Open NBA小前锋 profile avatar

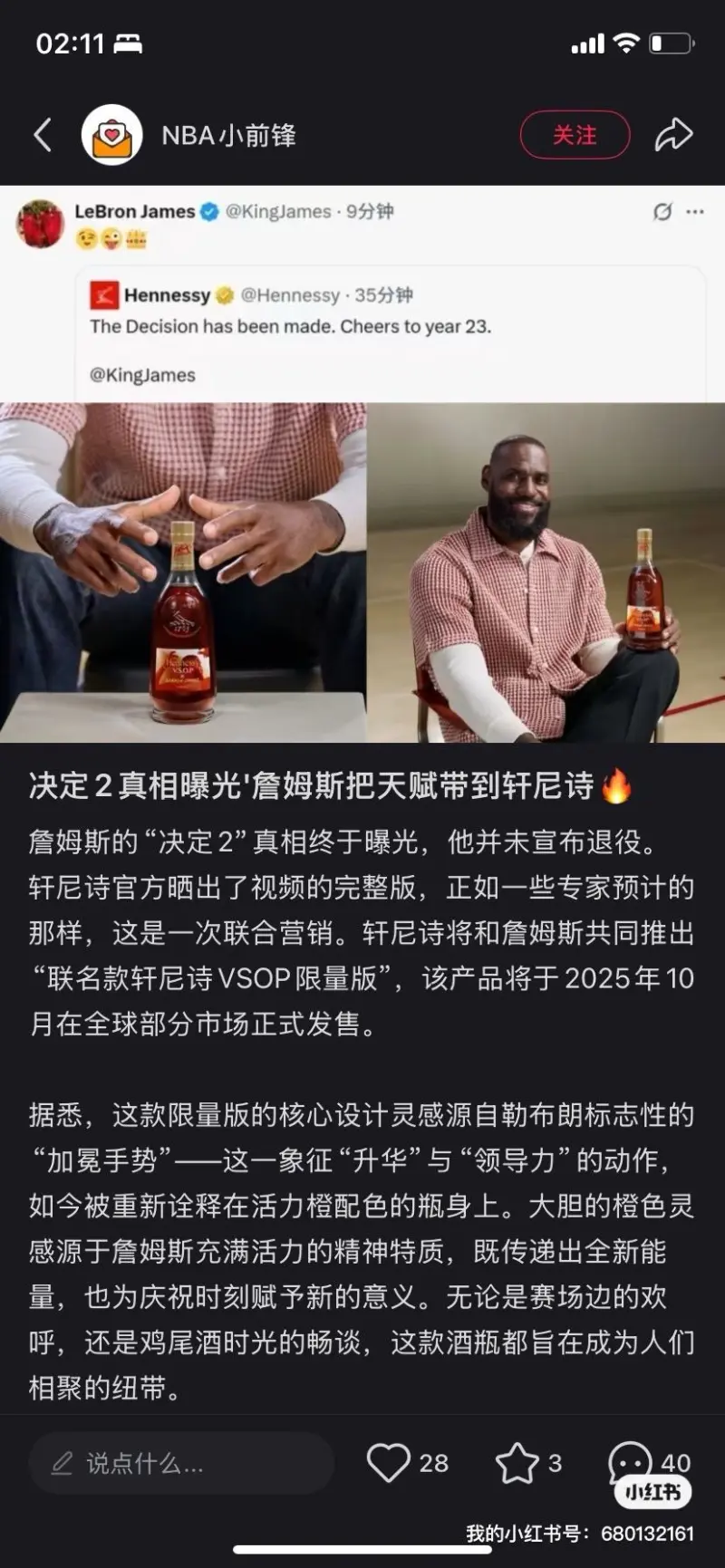click(x=112, y=135)
